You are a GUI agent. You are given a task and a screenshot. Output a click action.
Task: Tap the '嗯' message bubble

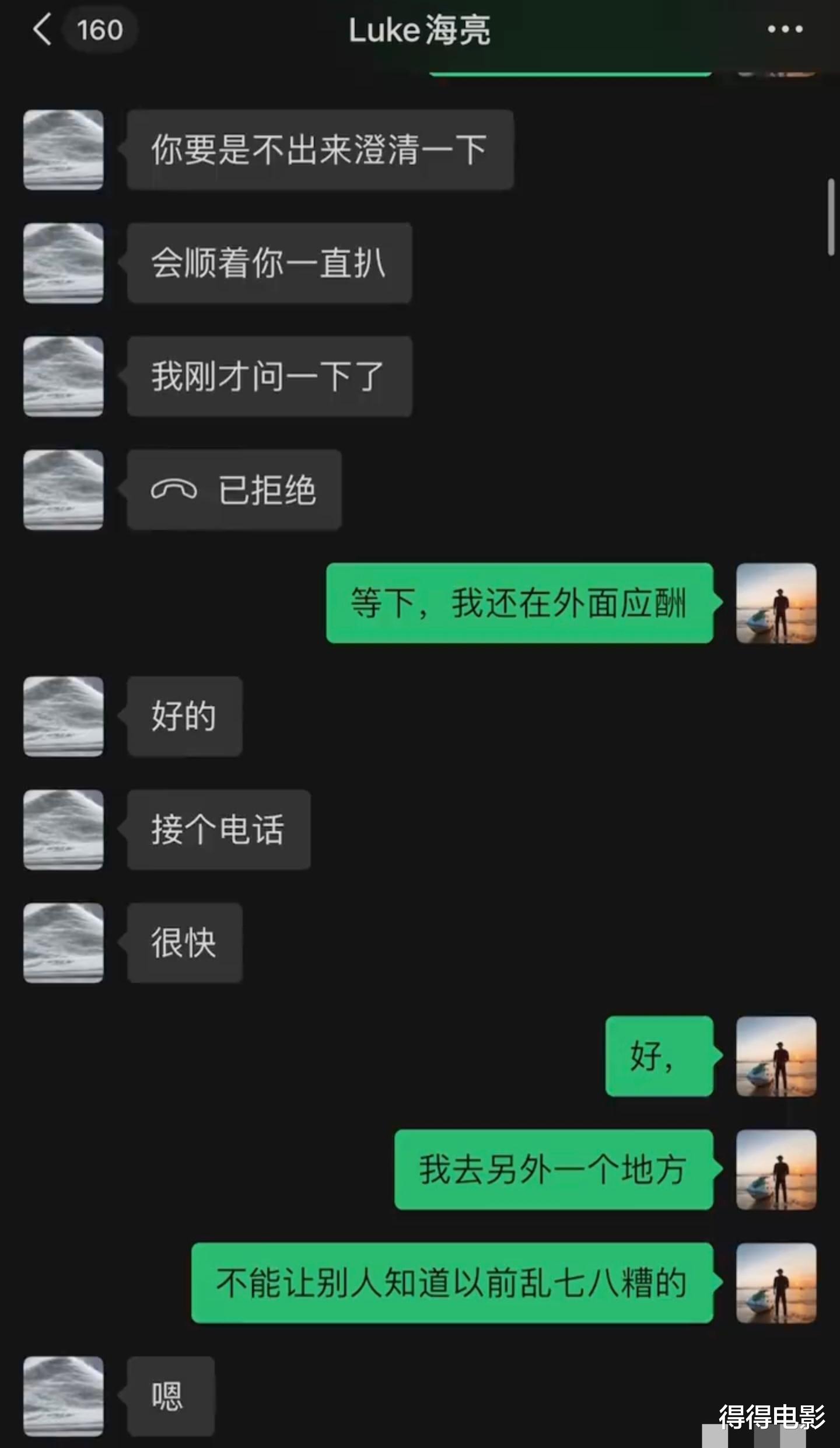(169, 1395)
